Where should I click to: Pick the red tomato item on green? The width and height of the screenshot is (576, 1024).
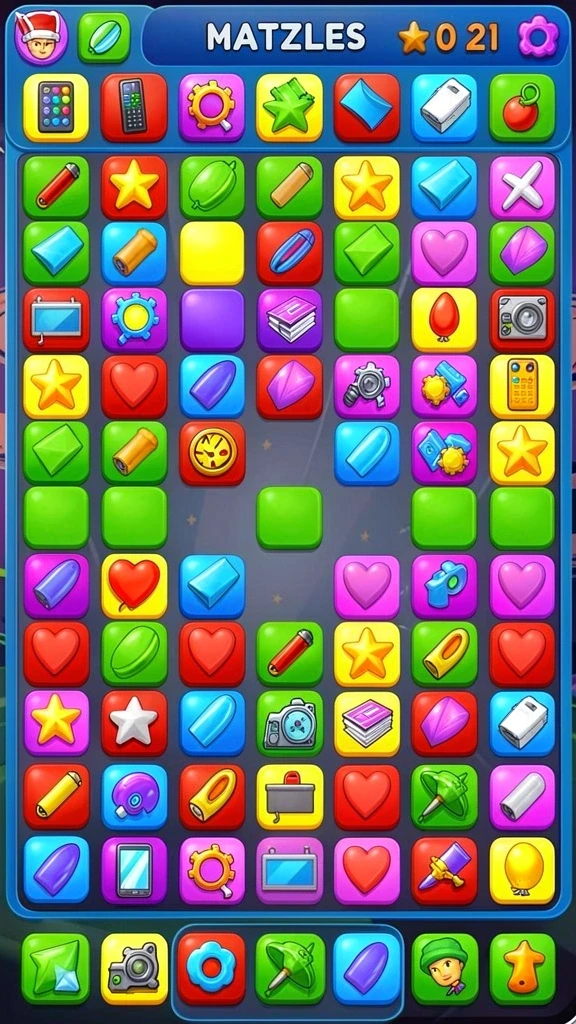click(522, 108)
